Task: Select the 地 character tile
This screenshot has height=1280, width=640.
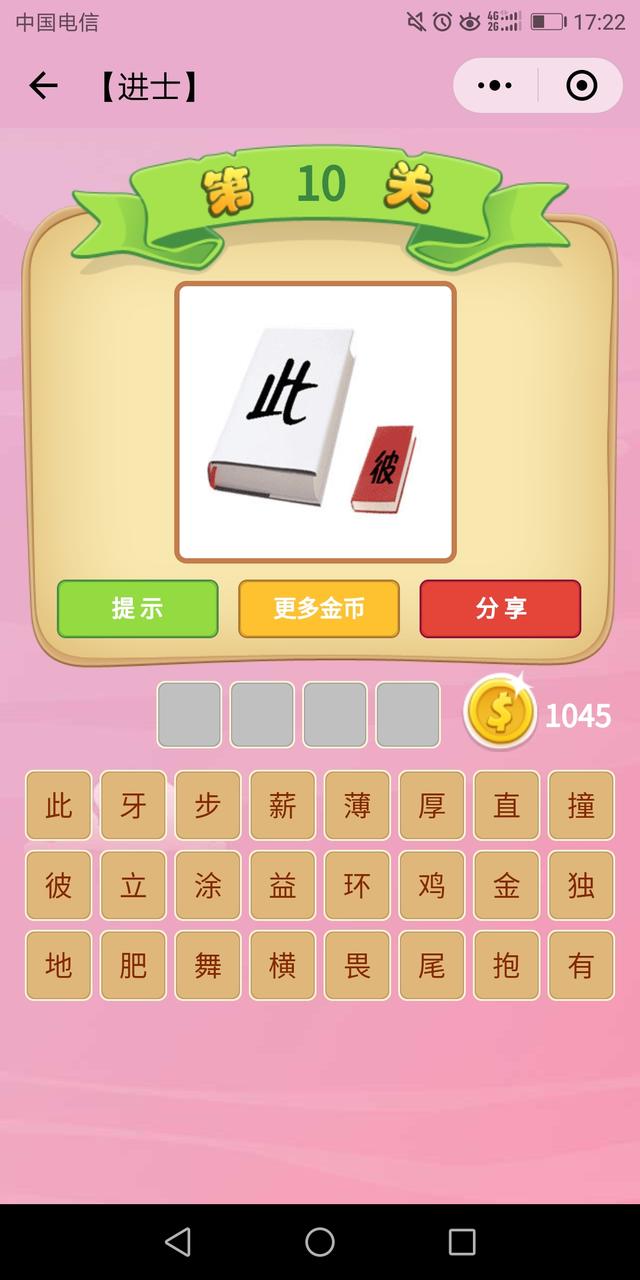Action: pyautogui.click(x=59, y=965)
